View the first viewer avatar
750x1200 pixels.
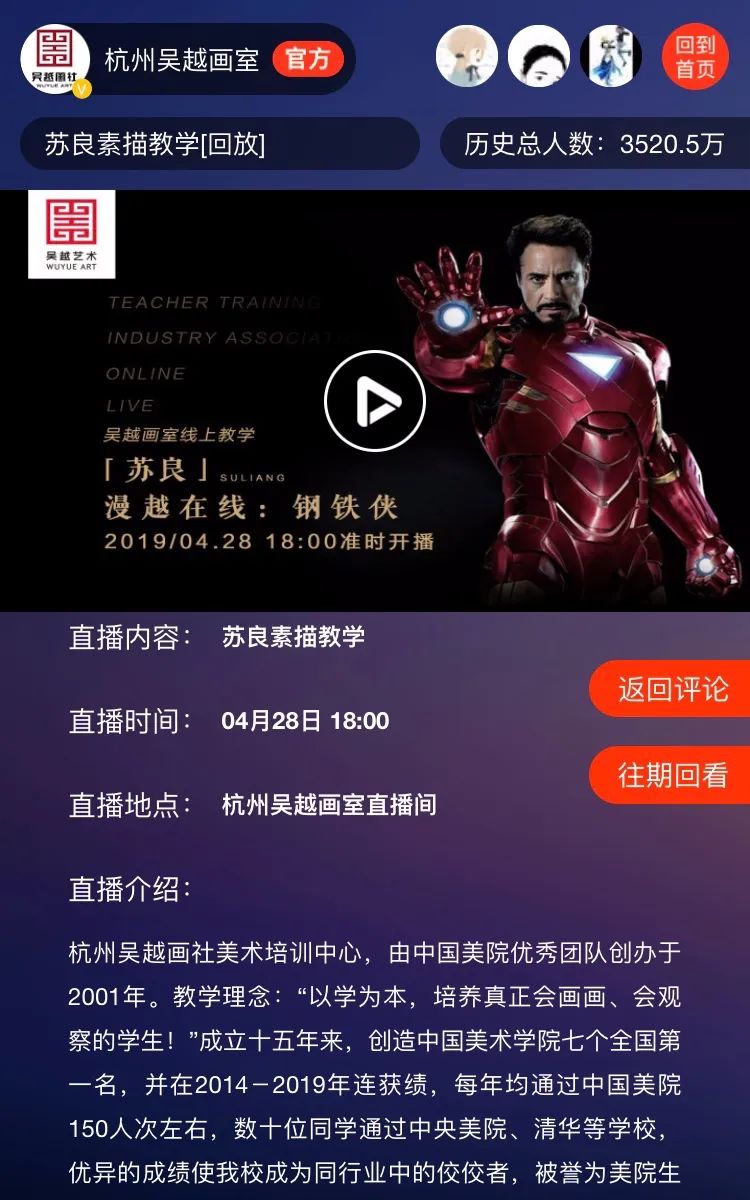click(466, 56)
